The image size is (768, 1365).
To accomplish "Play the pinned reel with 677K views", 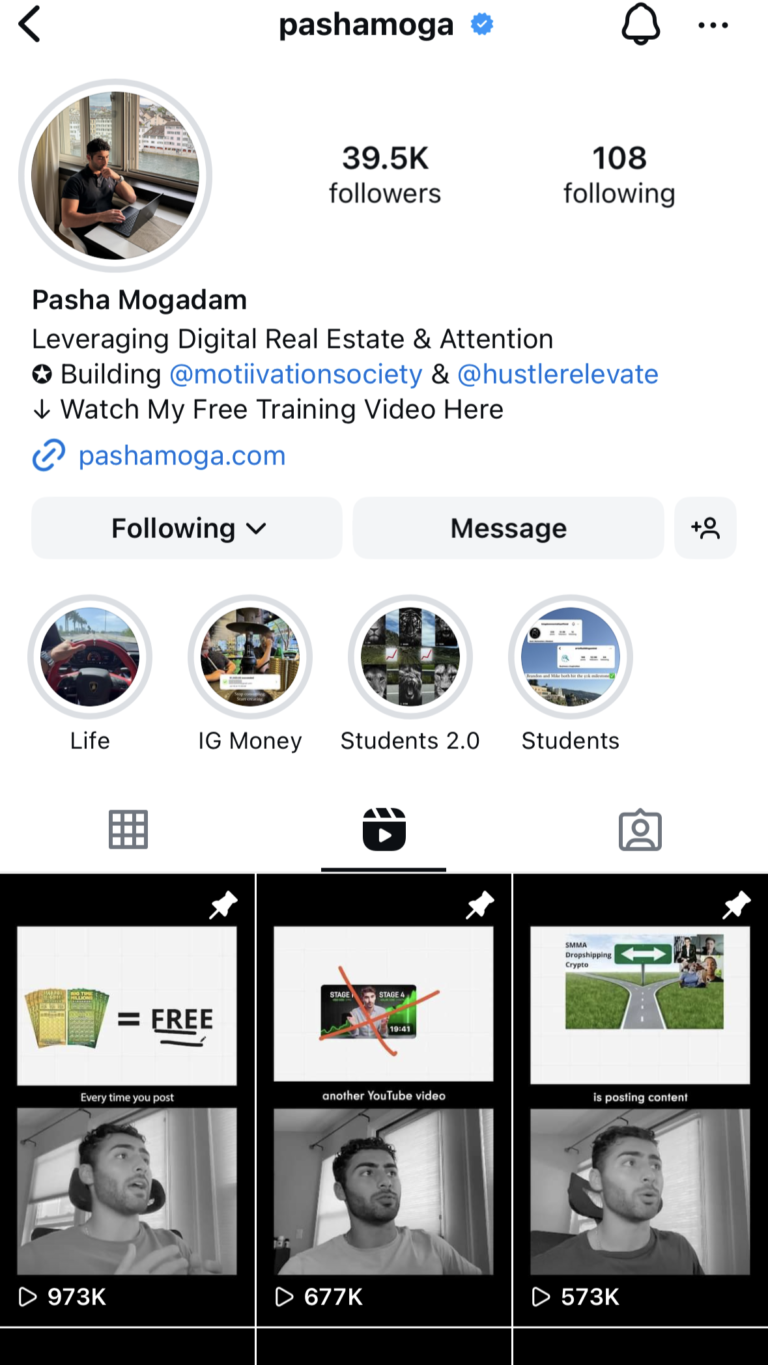I will (384, 1100).
